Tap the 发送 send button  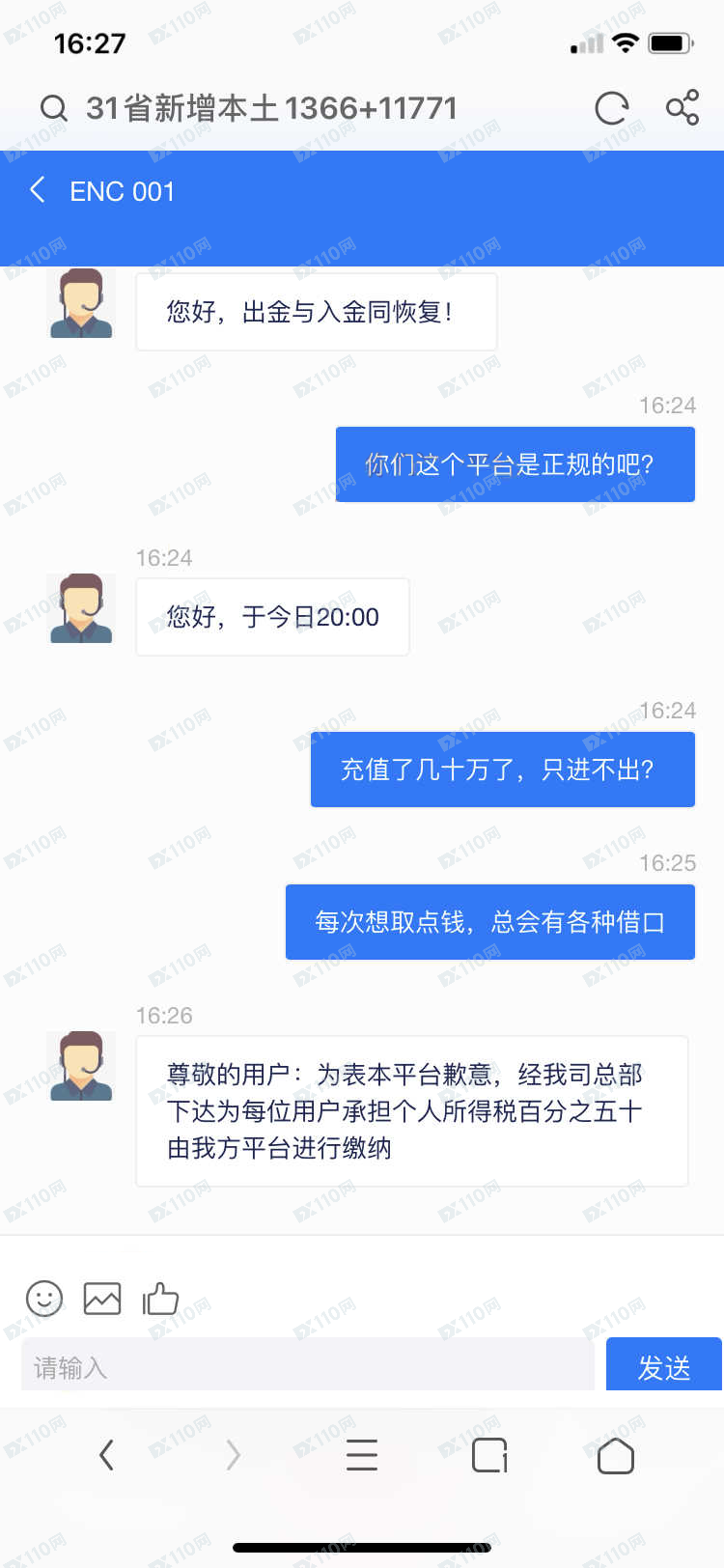point(664,1364)
